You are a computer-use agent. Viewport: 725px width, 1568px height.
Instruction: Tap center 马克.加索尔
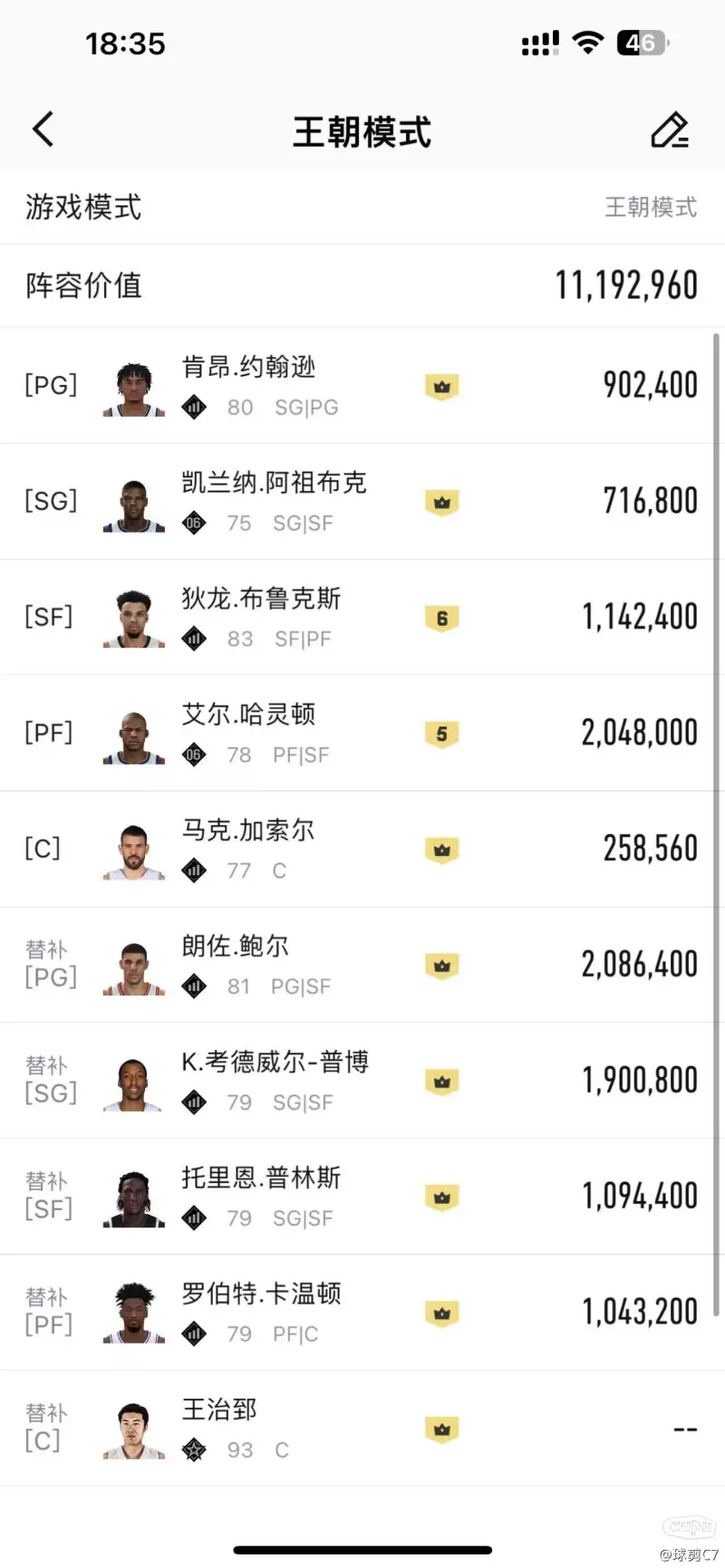pos(362,850)
